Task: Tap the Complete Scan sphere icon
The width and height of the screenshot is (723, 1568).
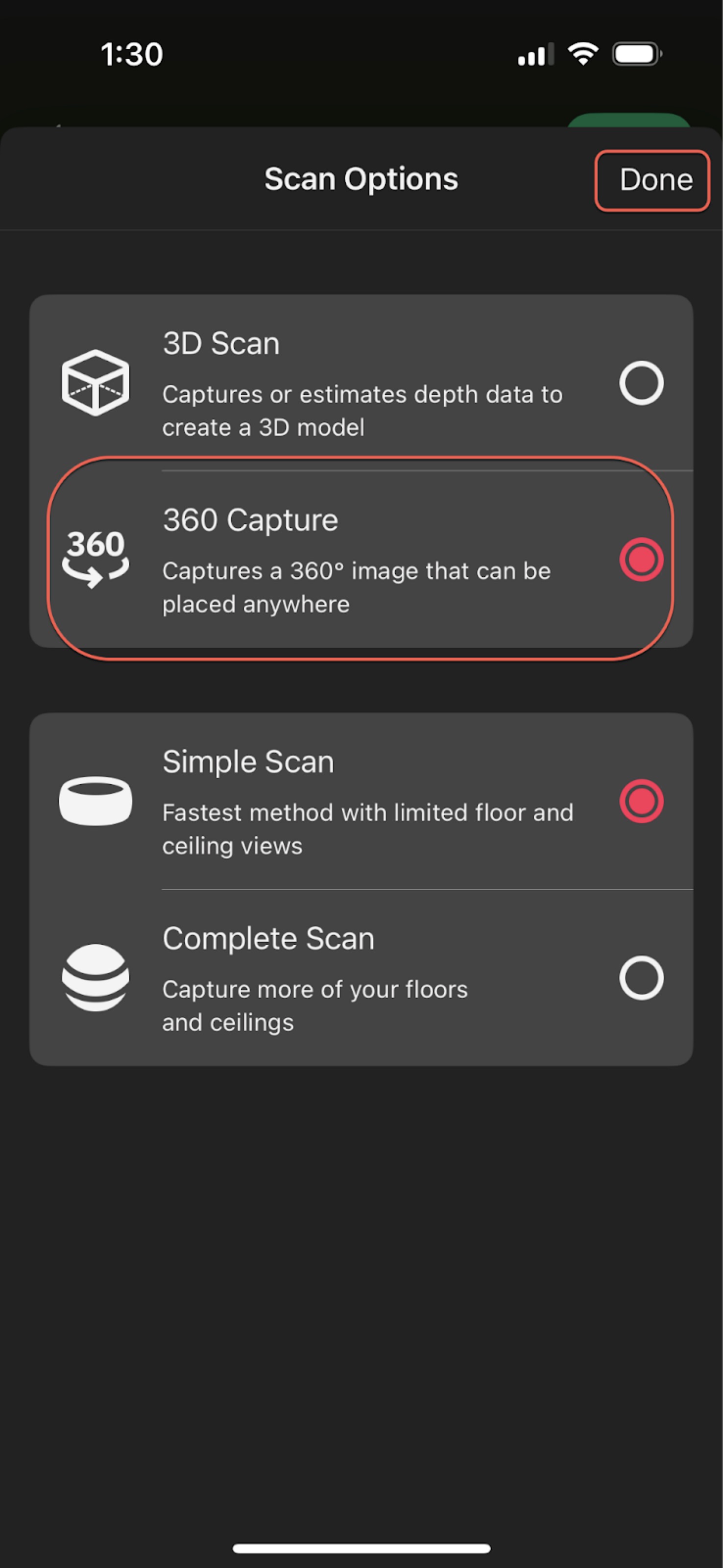Action: [x=96, y=978]
